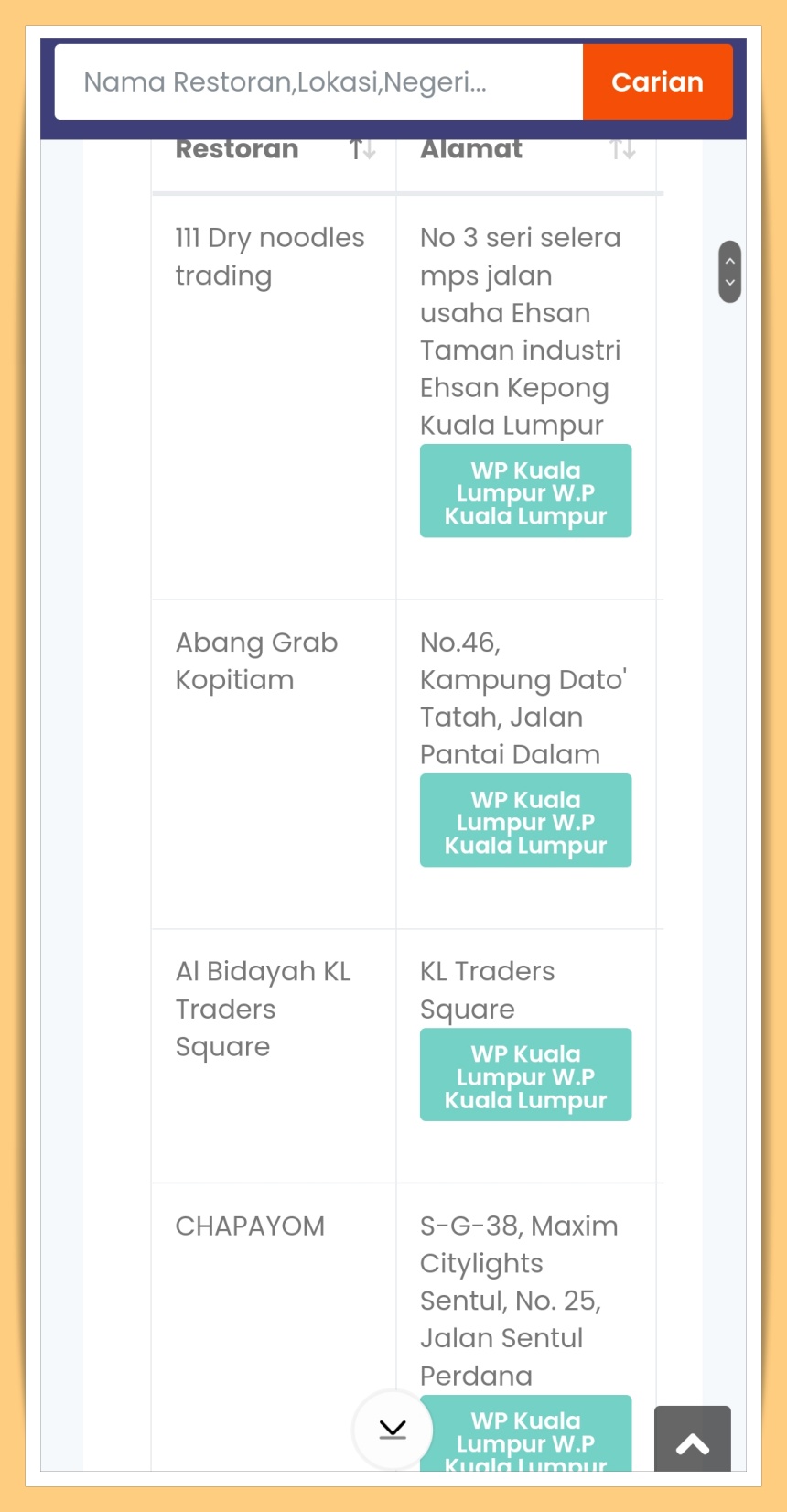Tap the orange Carian button

[x=657, y=82]
